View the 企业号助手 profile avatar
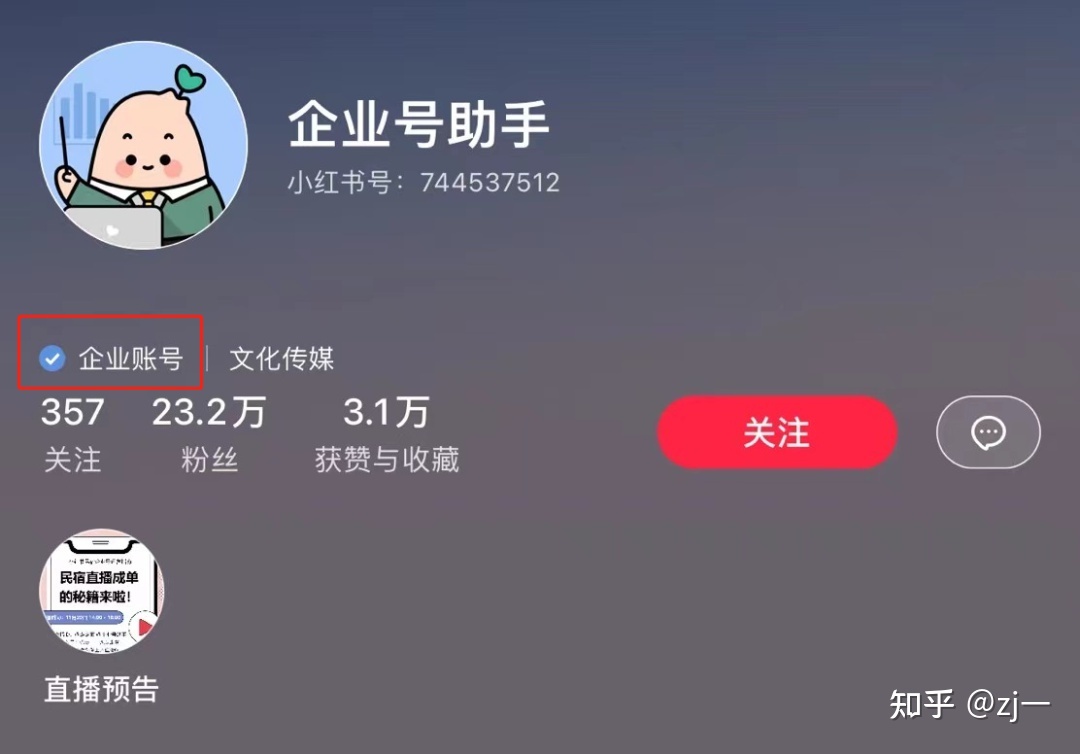 point(144,146)
